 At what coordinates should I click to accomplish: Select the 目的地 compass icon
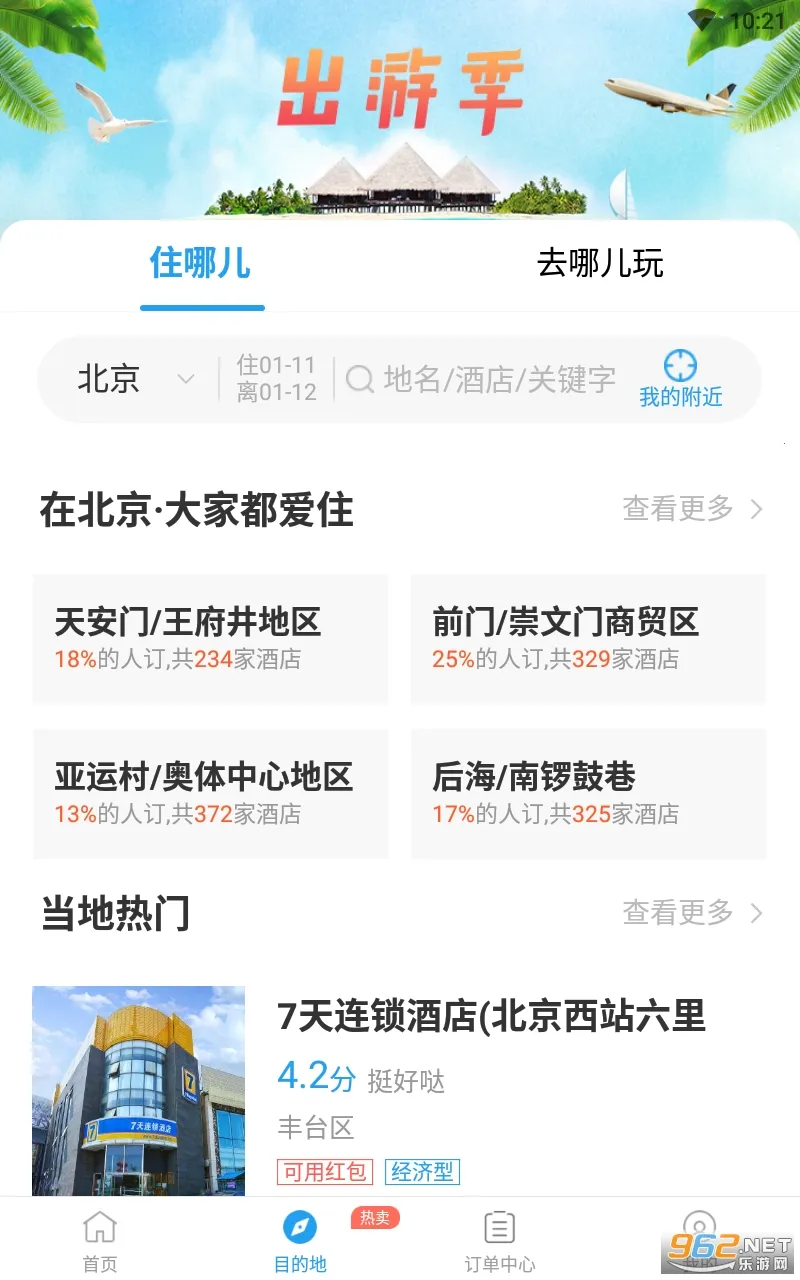click(x=299, y=1226)
